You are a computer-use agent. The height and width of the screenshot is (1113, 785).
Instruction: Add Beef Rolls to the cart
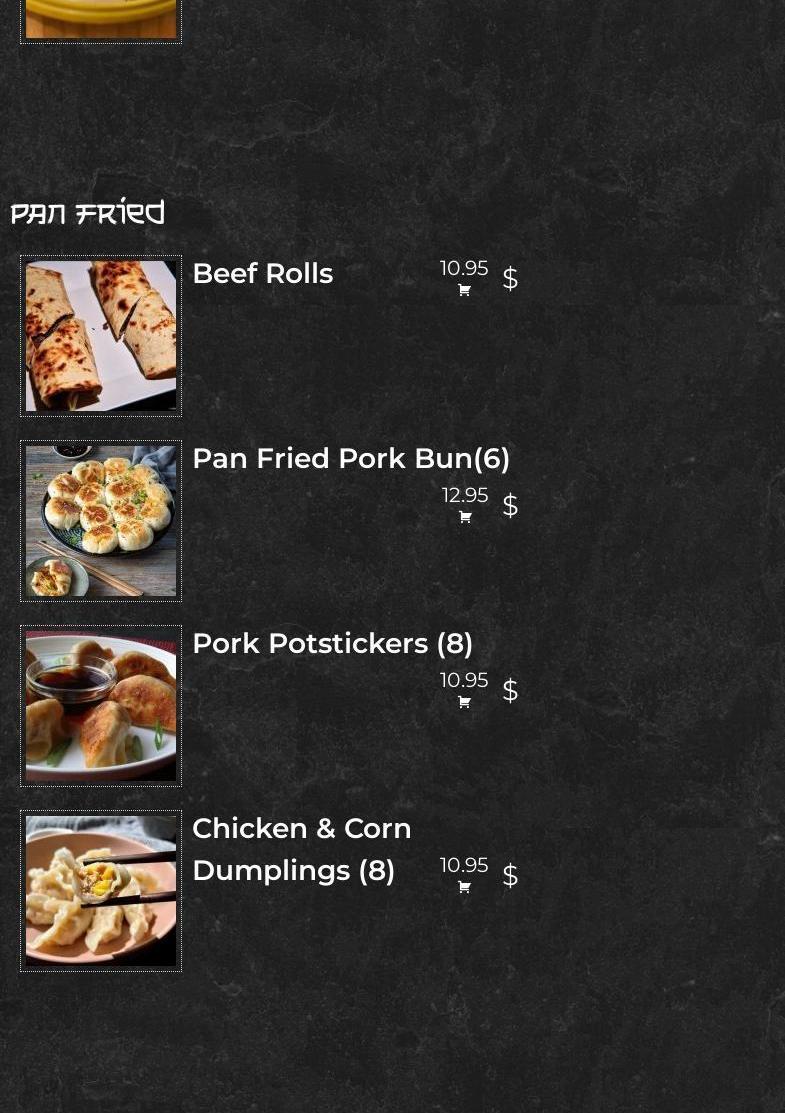click(x=464, y=291)
